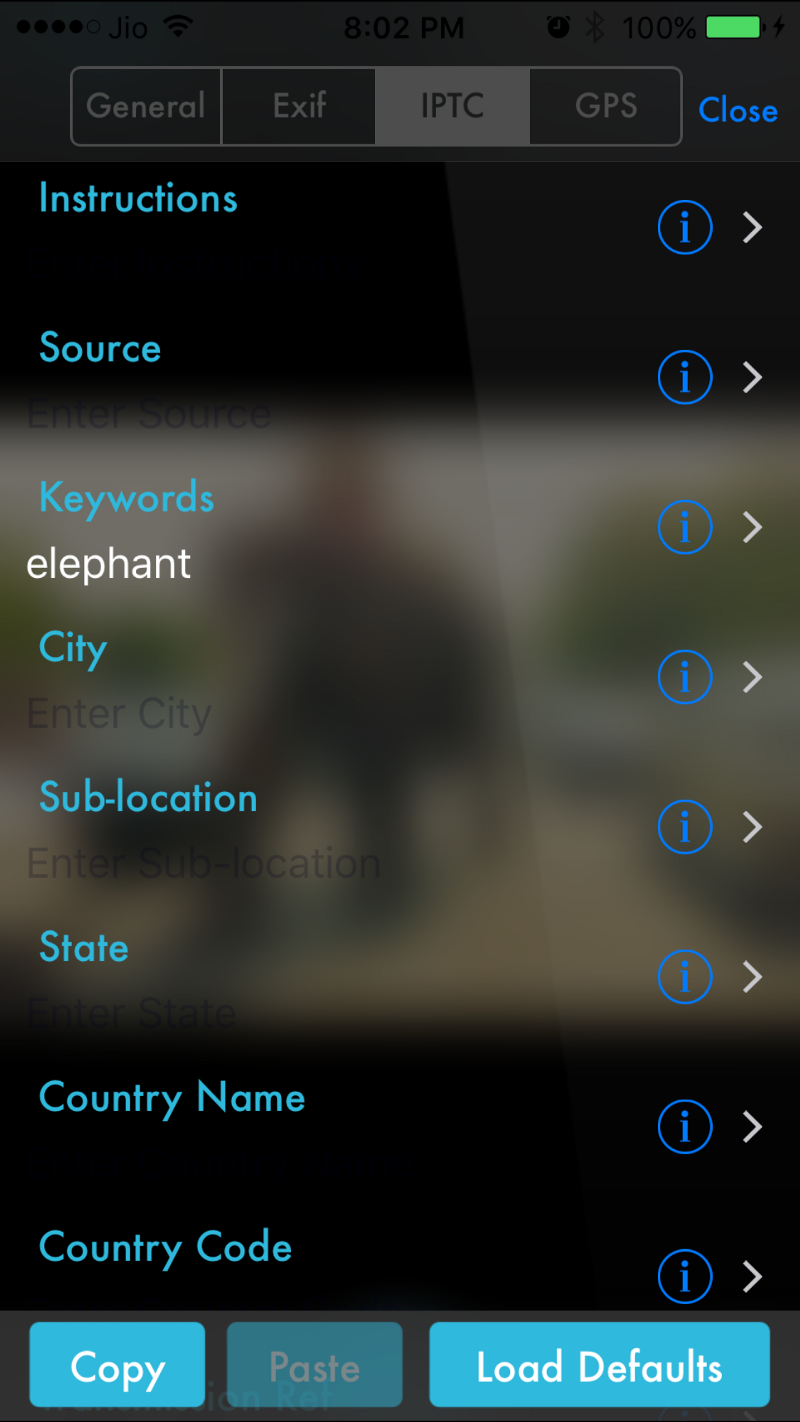Image resolution: width=800 pixels, height=1422 pixels.
Task: Edit the elephant keyword text
Action: coord(109,564)
